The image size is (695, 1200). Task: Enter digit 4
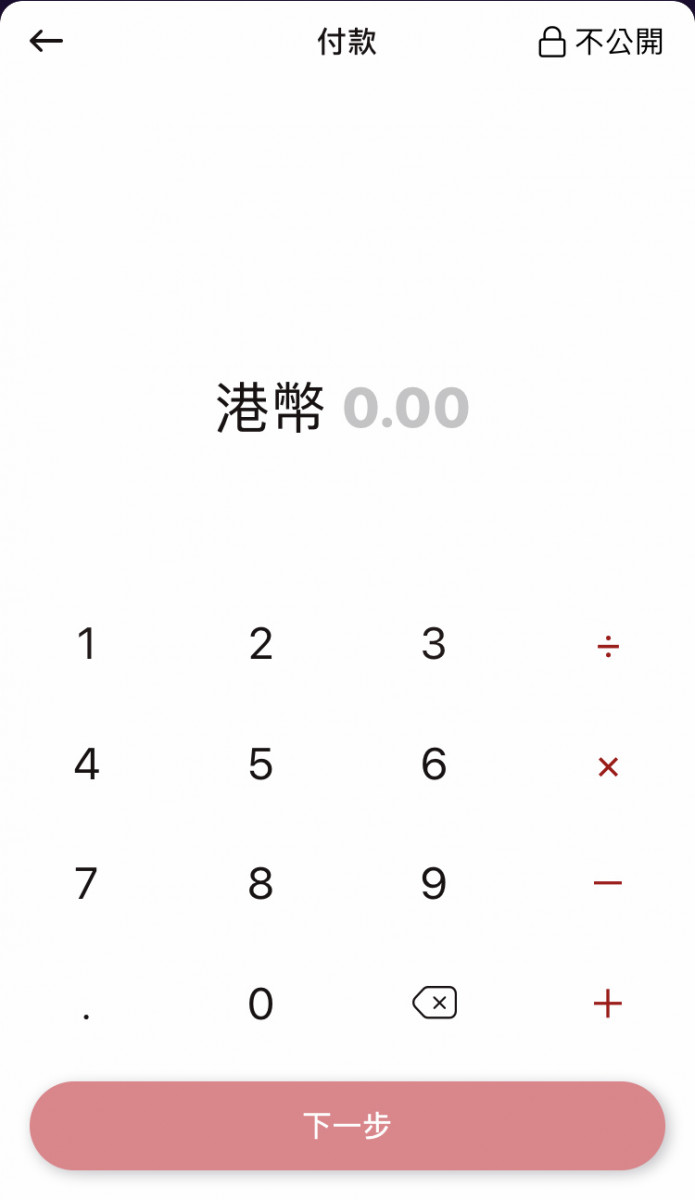coord(87,765)
